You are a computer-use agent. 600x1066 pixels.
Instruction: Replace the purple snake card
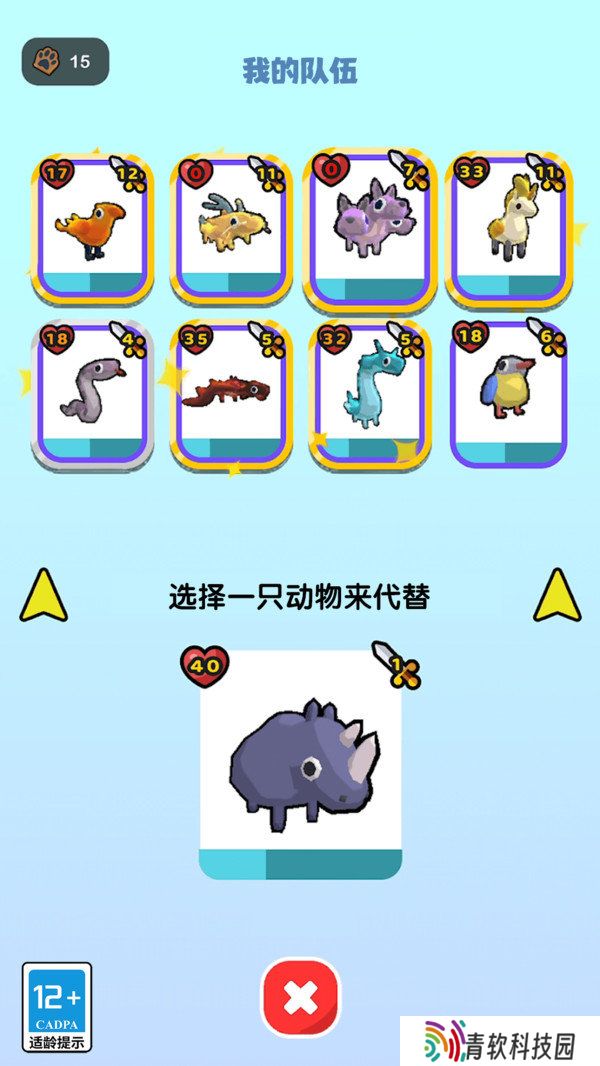[x=92, y=394]
